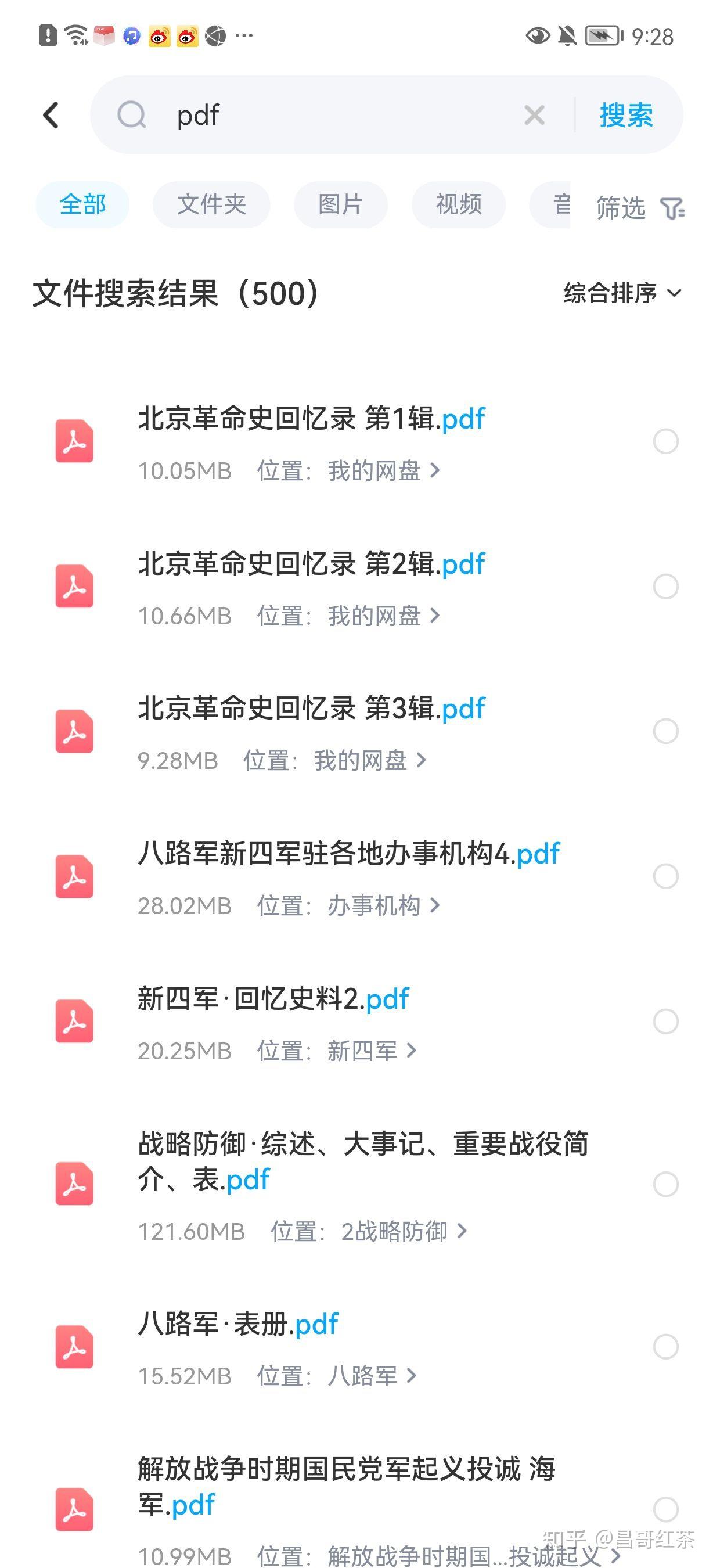Clear the search text with X
The height and width of the screenshot is (1568, 713).
534,114
